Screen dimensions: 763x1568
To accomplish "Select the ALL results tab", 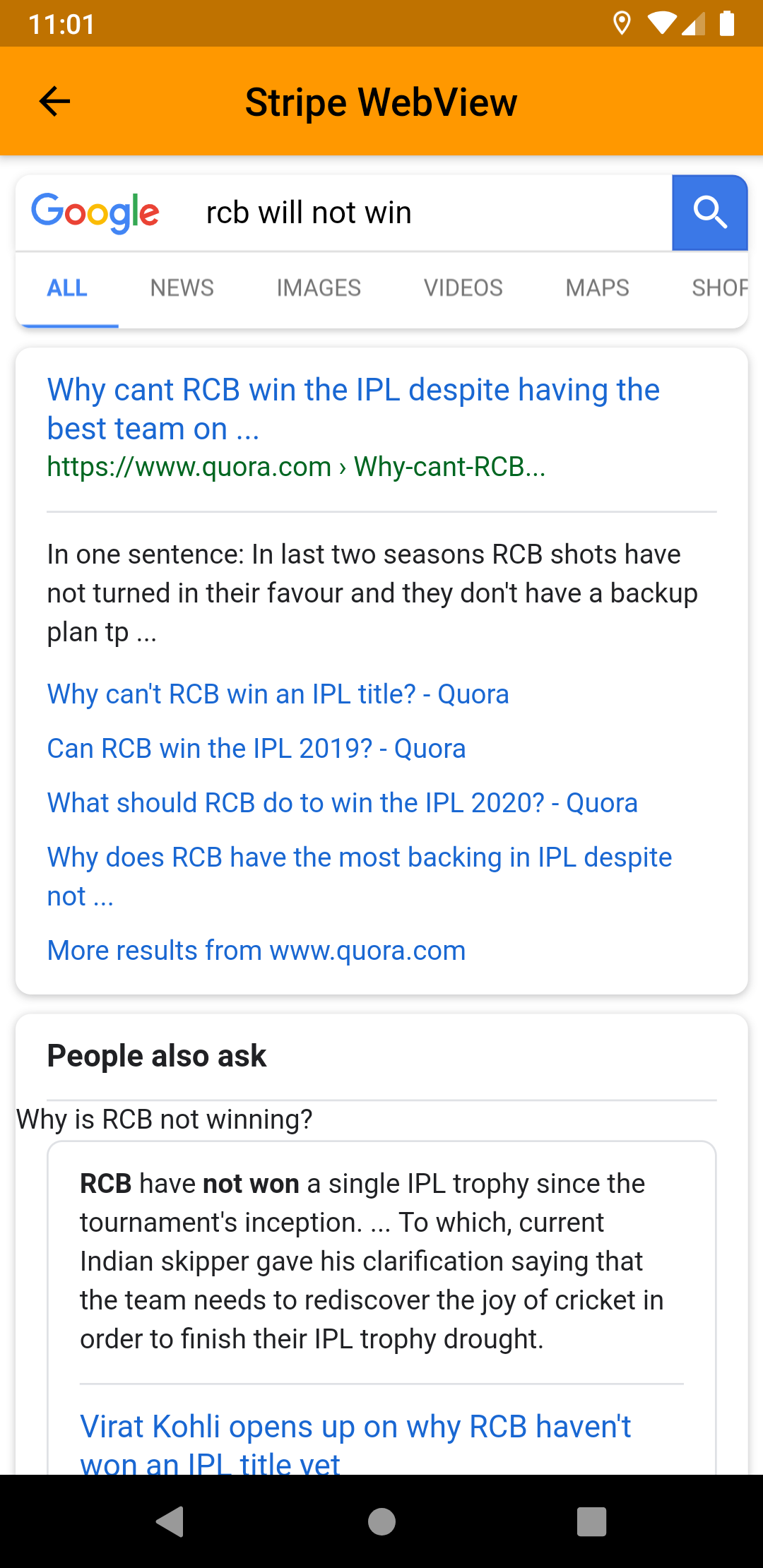I will click(67, 288).
